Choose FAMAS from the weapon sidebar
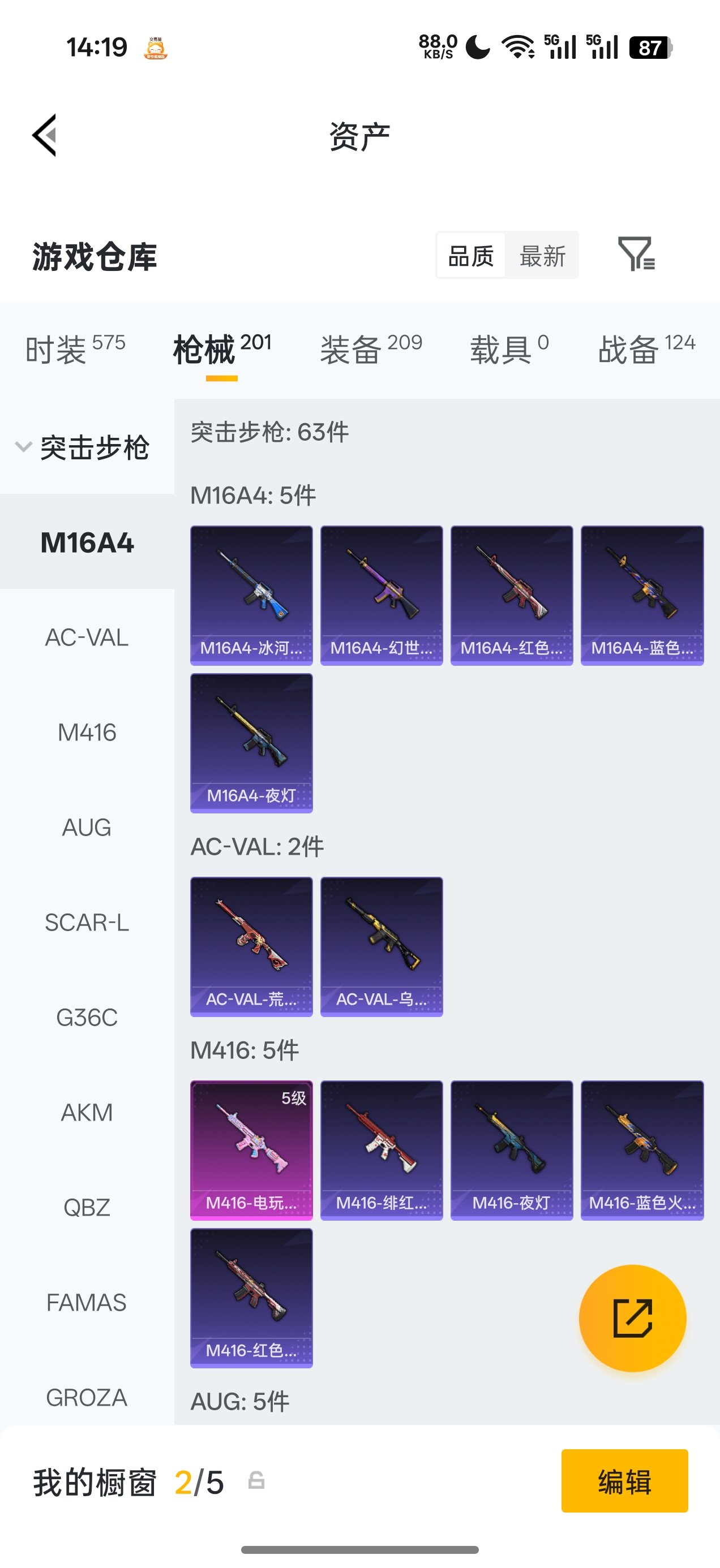The image size is (720, 1568). click(x=87, y=1303)
